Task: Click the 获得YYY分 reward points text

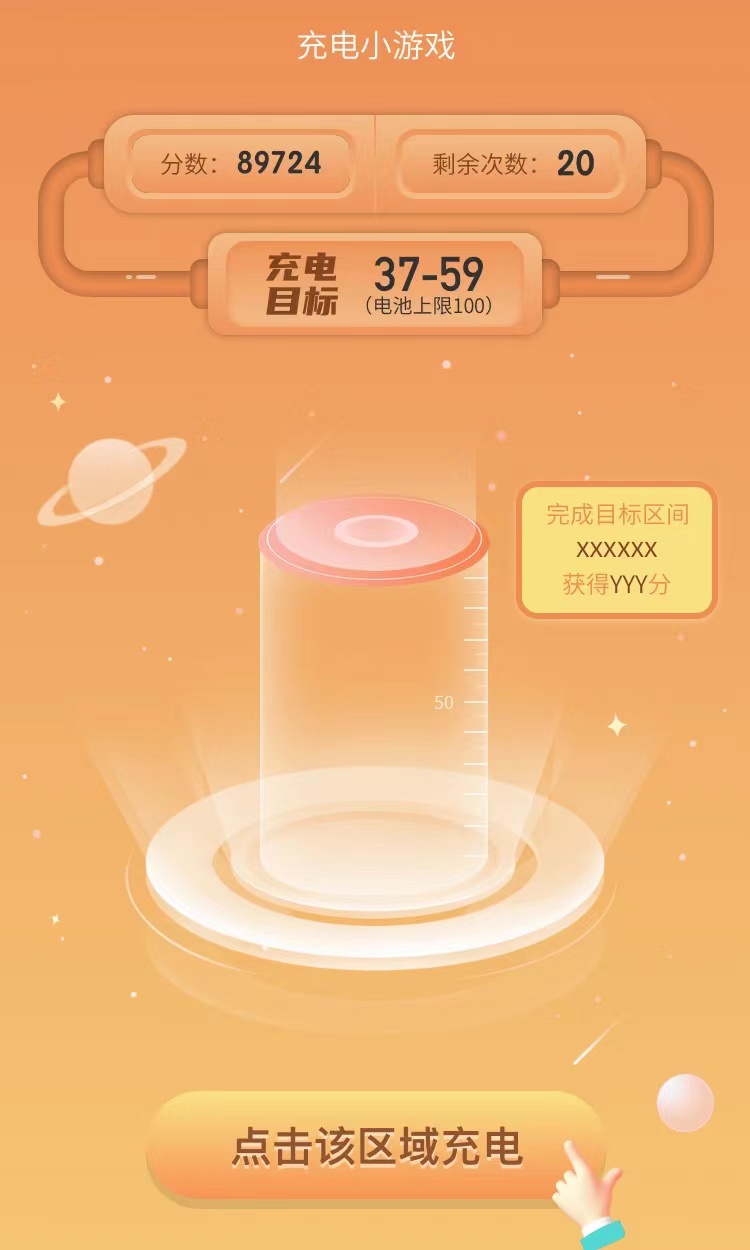Action: (617, 585)
